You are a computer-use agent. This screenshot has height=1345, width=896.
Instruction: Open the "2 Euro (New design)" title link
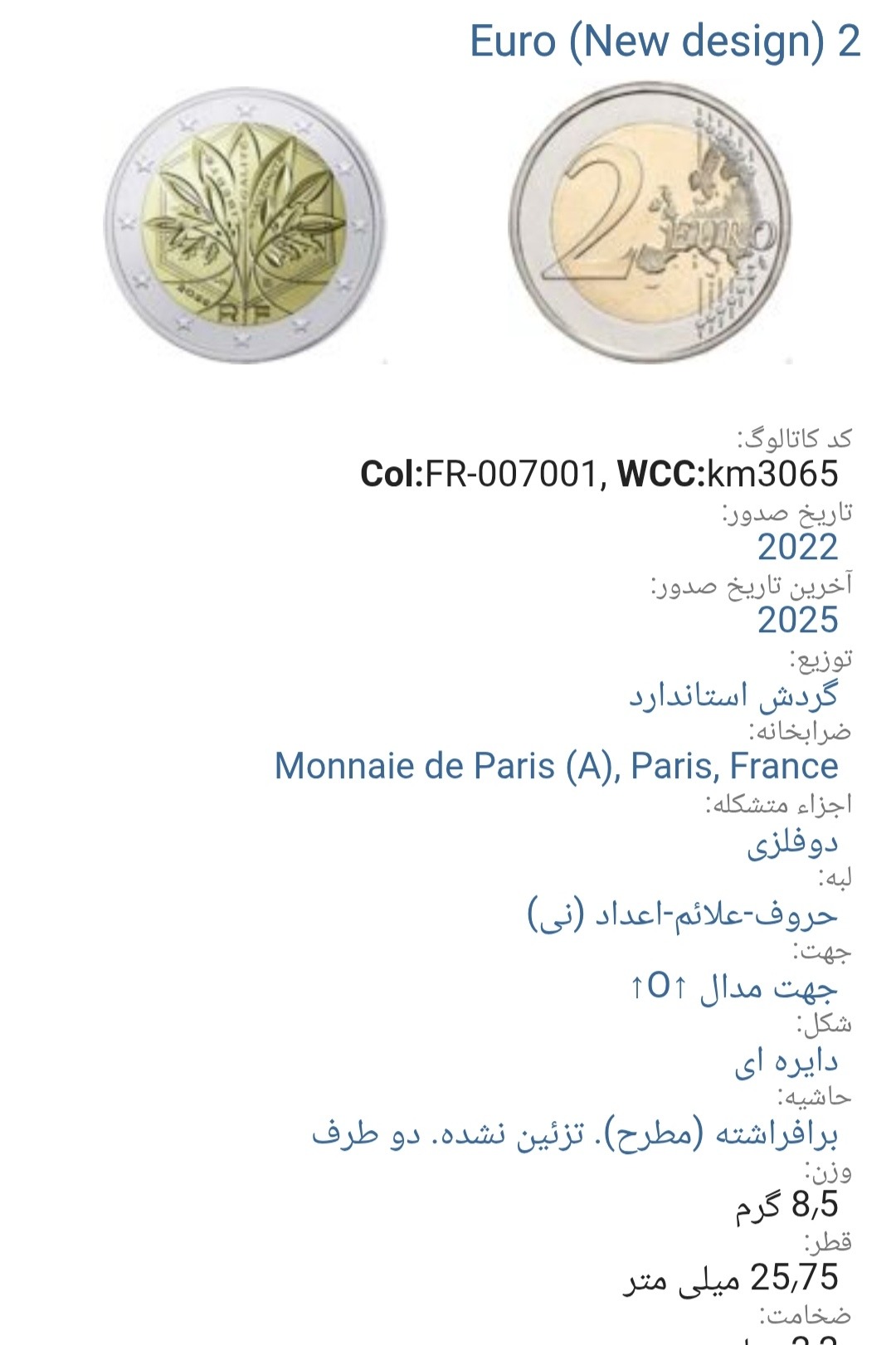click(x=665, y=41)
